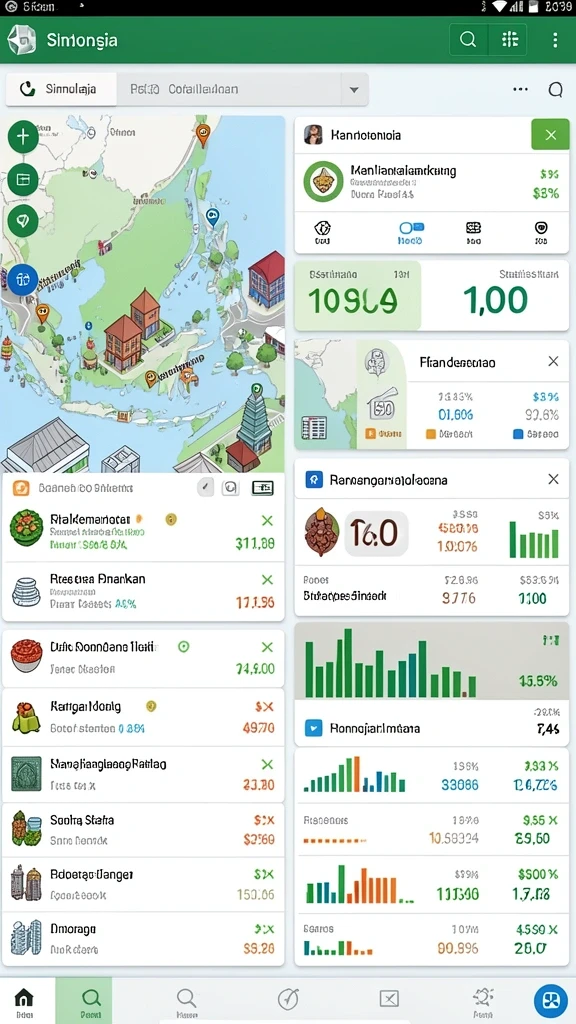The image size is (576, 1024).
Task: Close the top card with green X button
Action: [551, 135]
